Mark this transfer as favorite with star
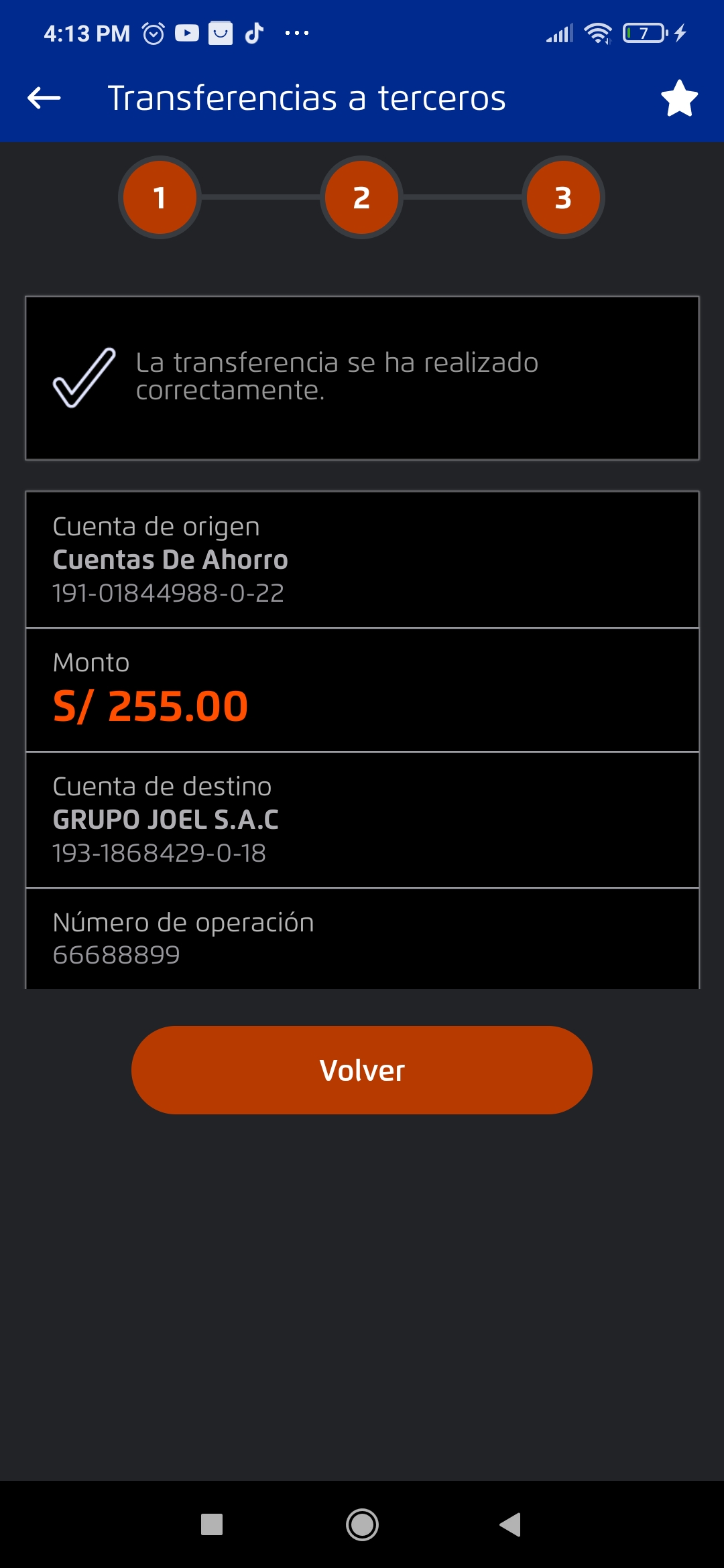The height and width of the screenshot is (1568, 724). point(679,99)
